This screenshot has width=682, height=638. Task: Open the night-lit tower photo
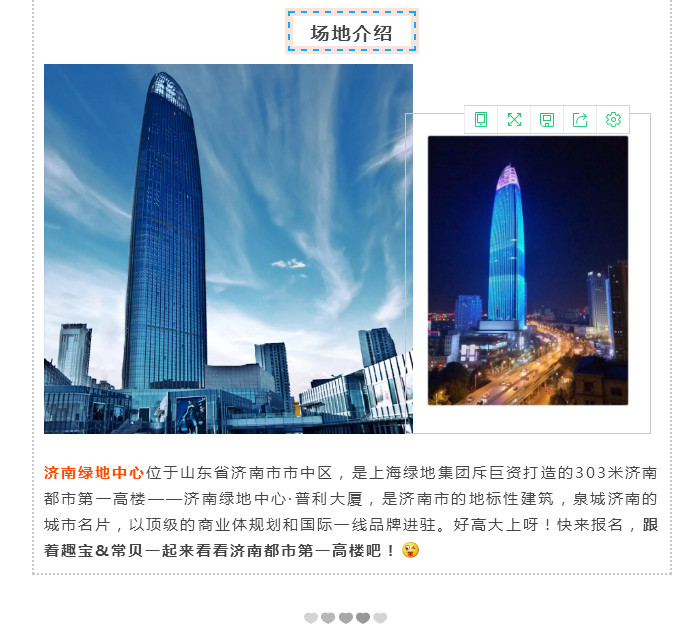(528, 270)
